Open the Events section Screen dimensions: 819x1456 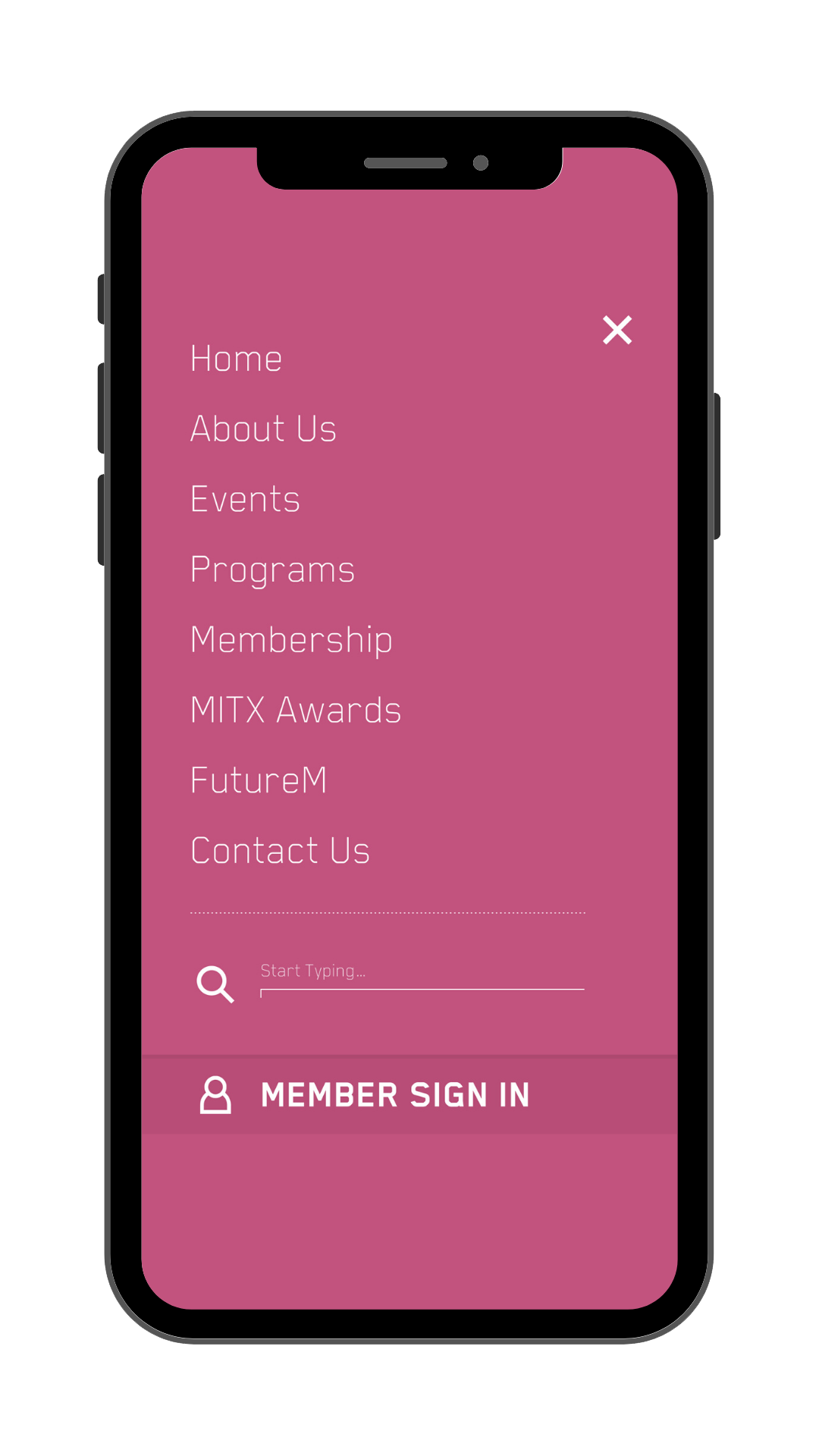pos(245,499)
